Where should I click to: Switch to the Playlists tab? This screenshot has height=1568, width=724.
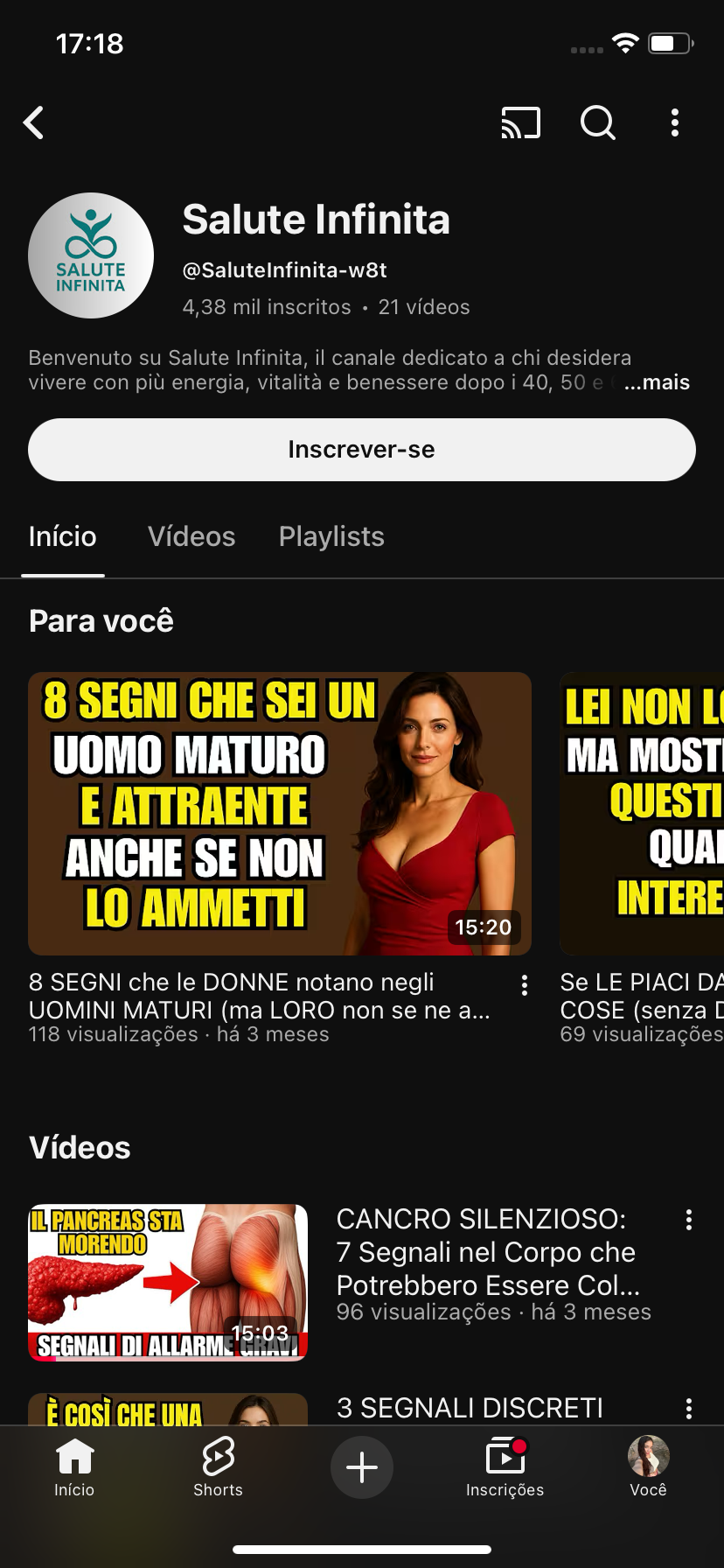(x=331, y=536)
